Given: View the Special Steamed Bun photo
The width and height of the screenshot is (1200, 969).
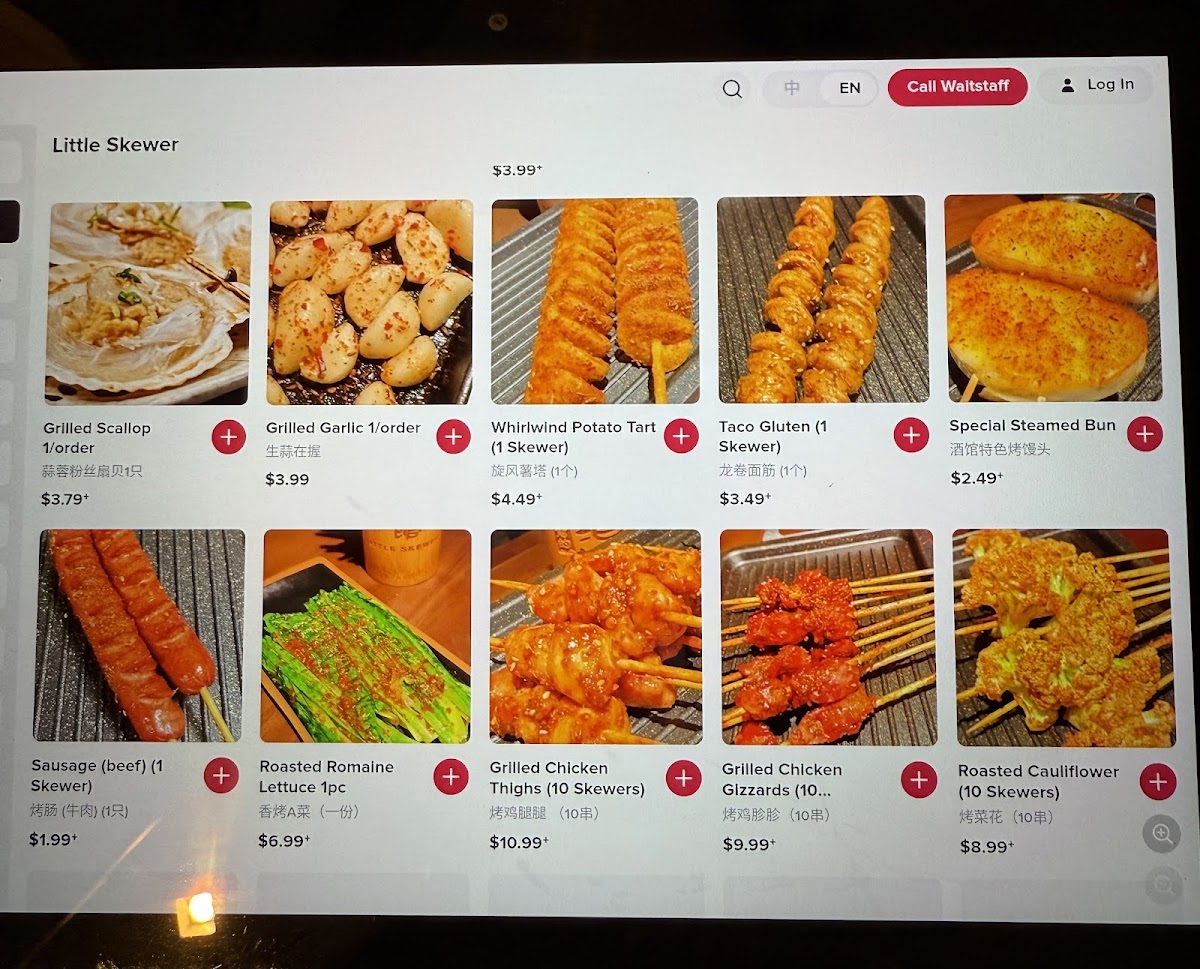Looking at the screenshot, I should pyautogui.click(x=1052, y=297).
